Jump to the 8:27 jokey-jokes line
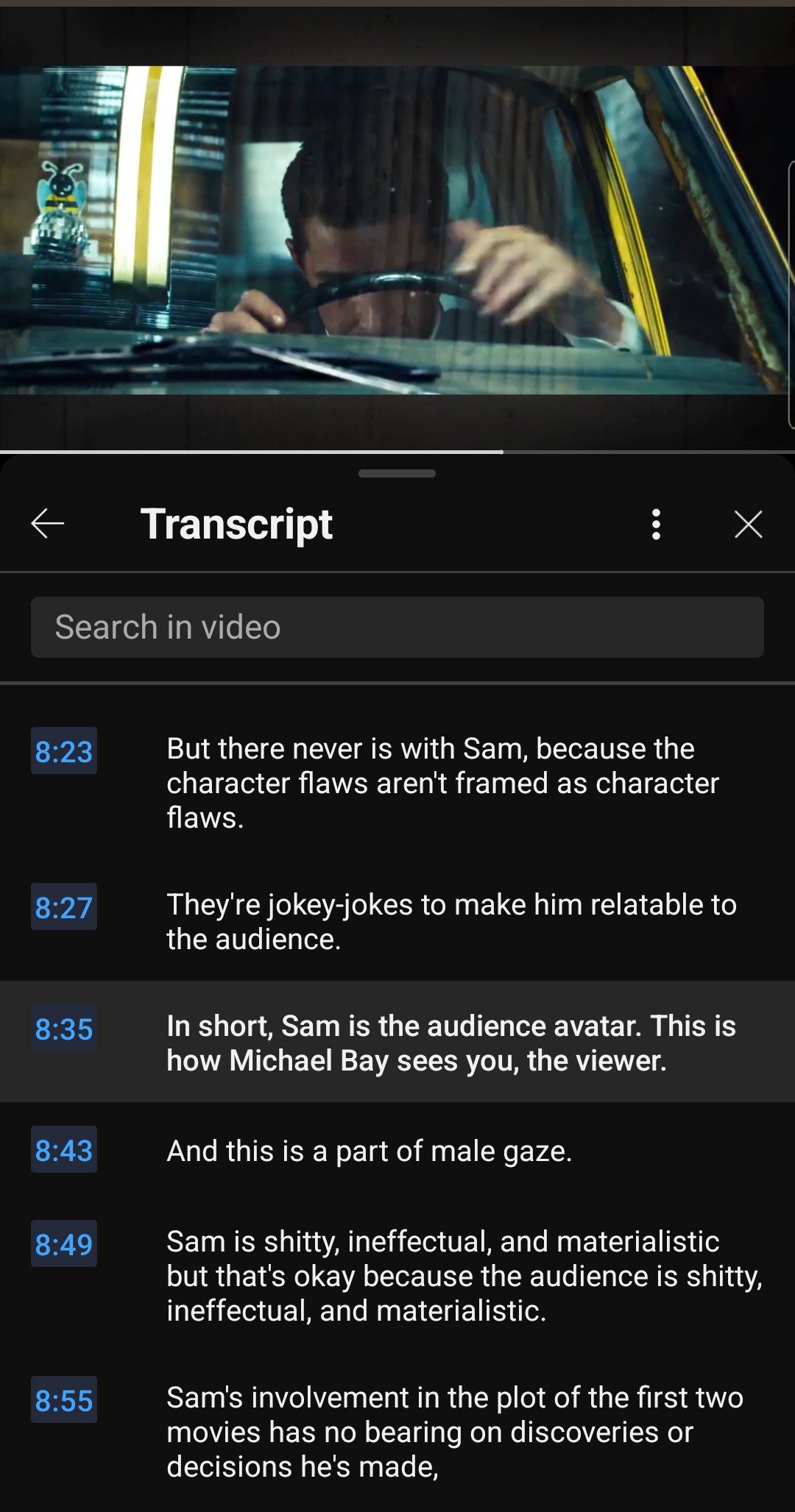The height and width of the screenshot is (1512, 795). (x=397, y=921)
